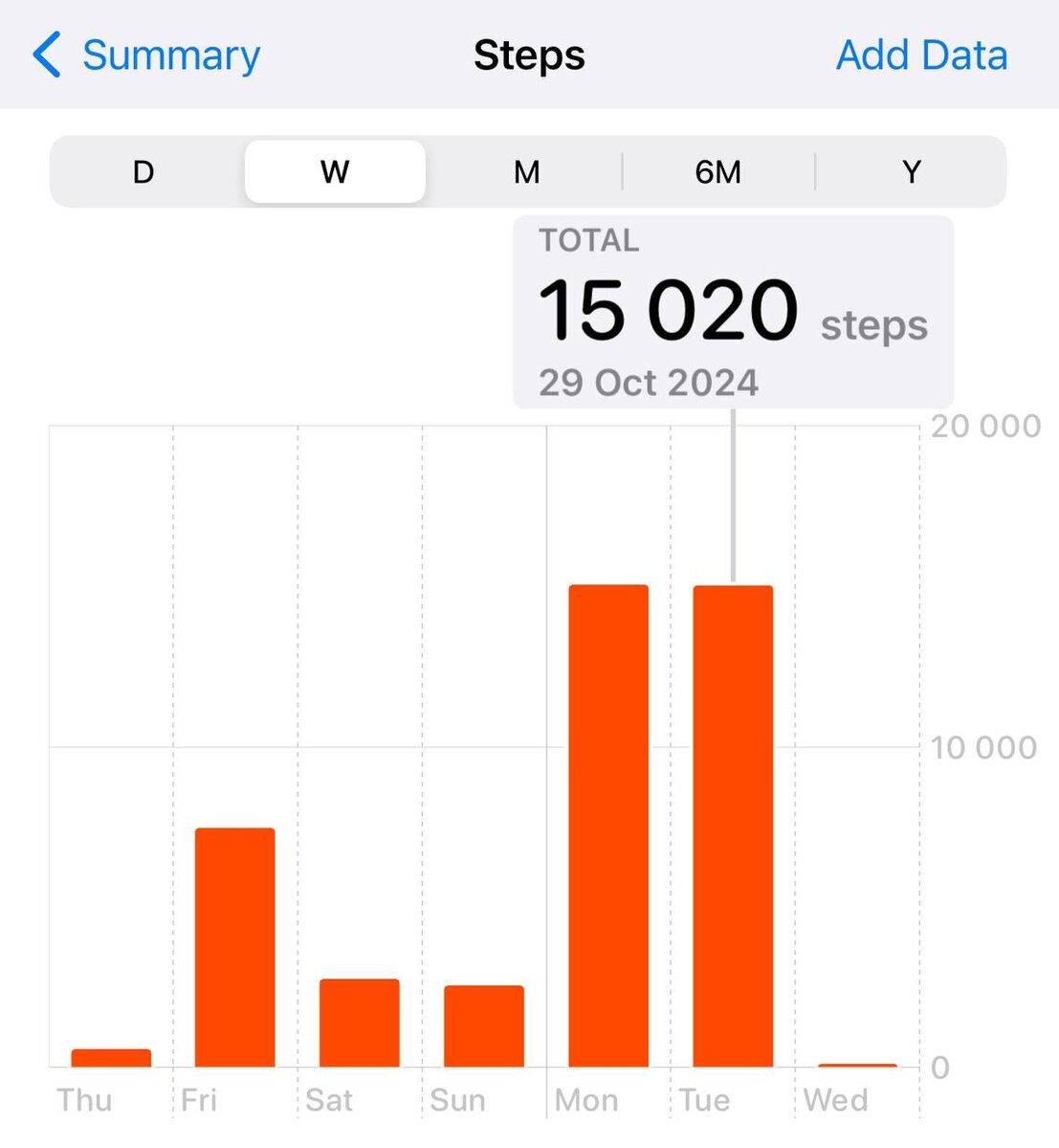The image size is (1059, 1148).
Task: Go back to Summary
Action: 146,55
